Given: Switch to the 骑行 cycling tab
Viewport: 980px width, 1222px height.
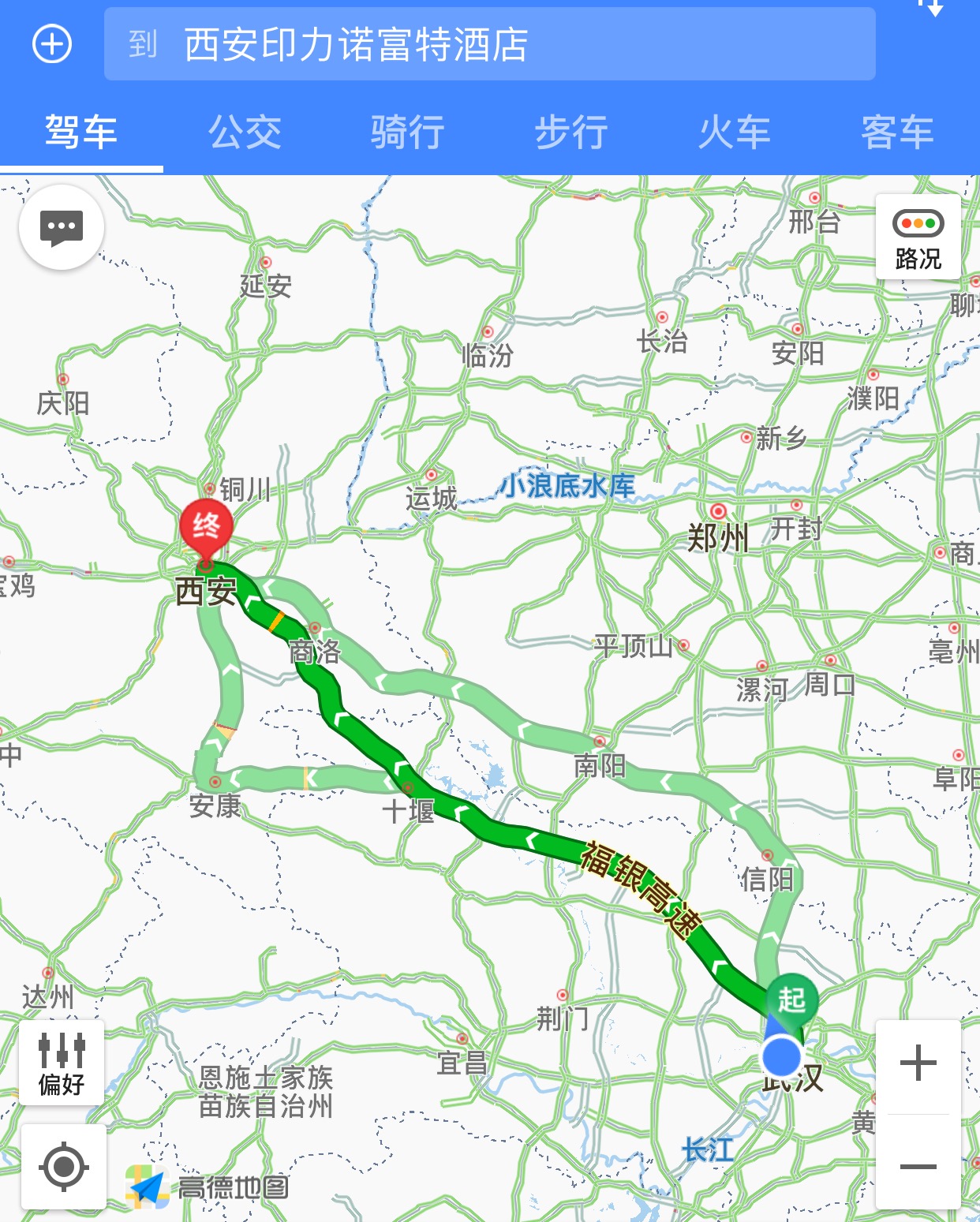Looking at the screenshot, I should [x=408, y=132].
